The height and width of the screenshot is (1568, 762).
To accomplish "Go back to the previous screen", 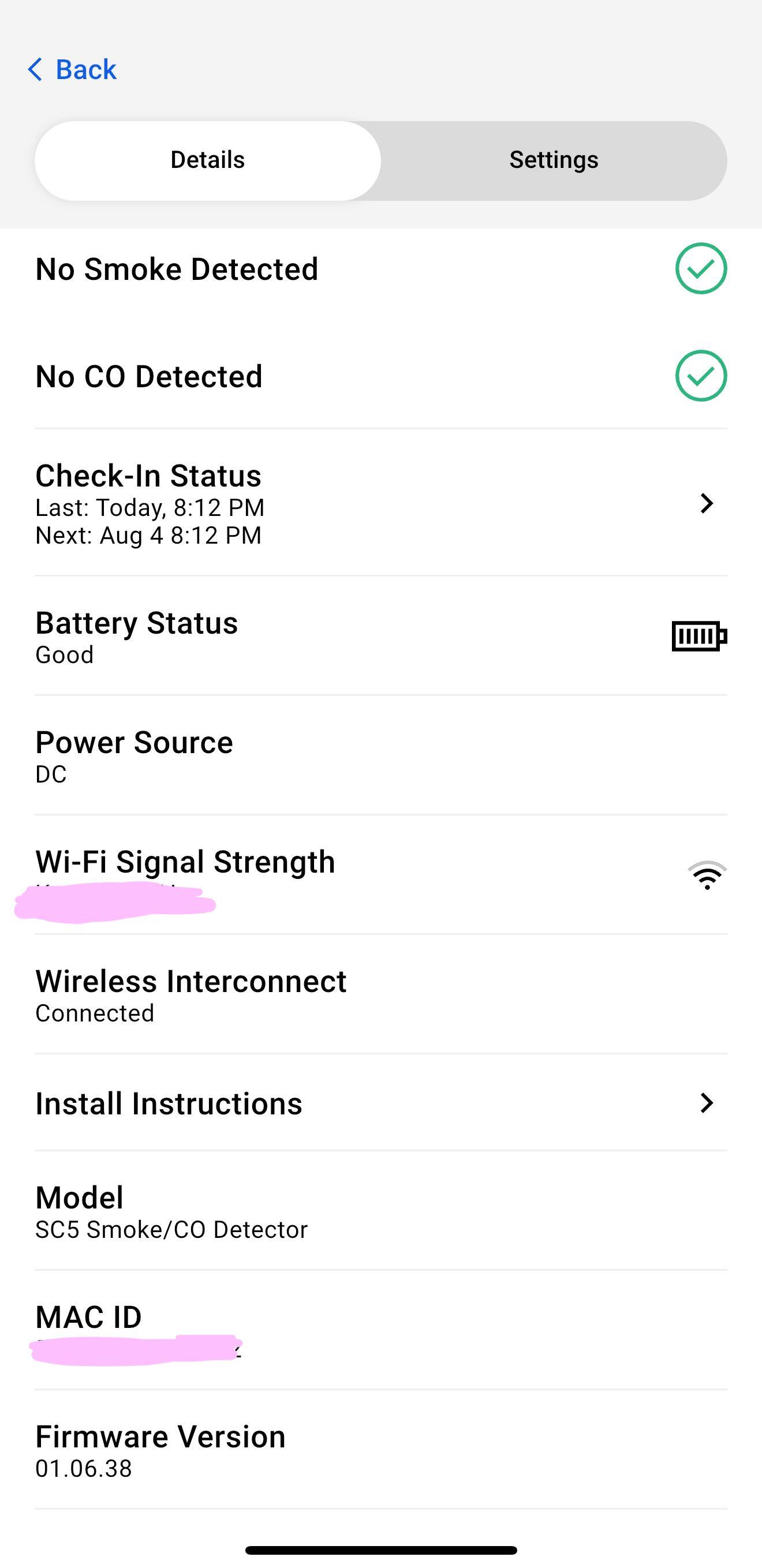I will tap(72, 69).
